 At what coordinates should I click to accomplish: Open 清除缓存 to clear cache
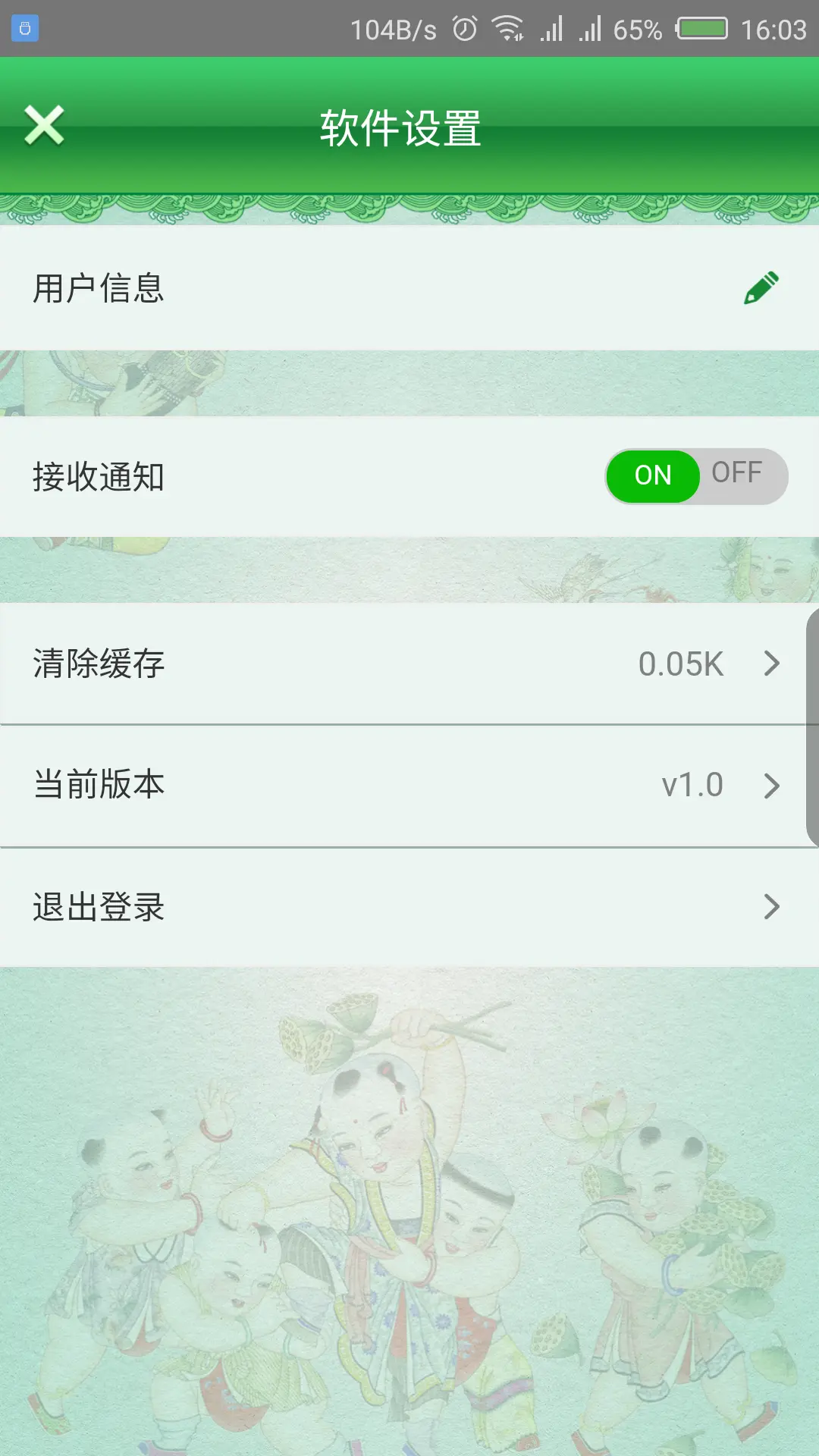tap(409, 664)
